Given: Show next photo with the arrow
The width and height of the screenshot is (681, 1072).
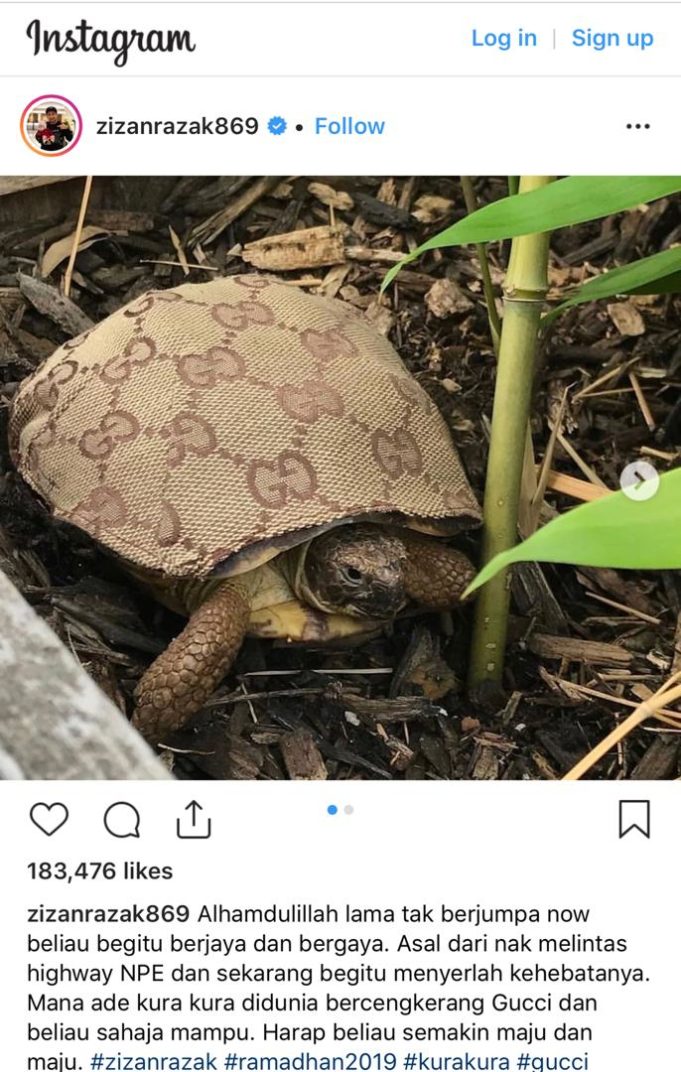Looking at the screenshot, I should [639, 481].
